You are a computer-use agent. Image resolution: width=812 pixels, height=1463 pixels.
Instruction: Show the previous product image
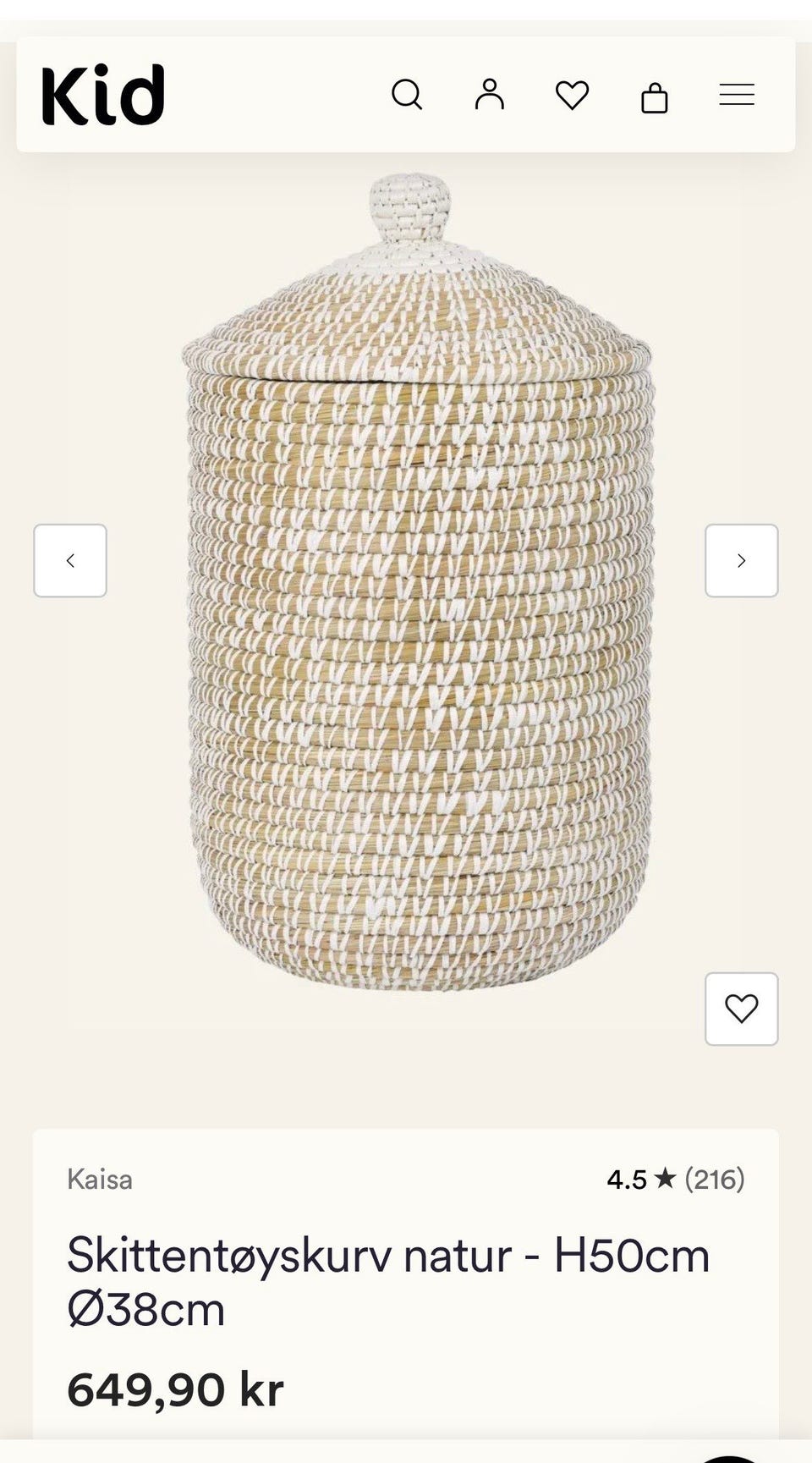click(x=70, y=561)
